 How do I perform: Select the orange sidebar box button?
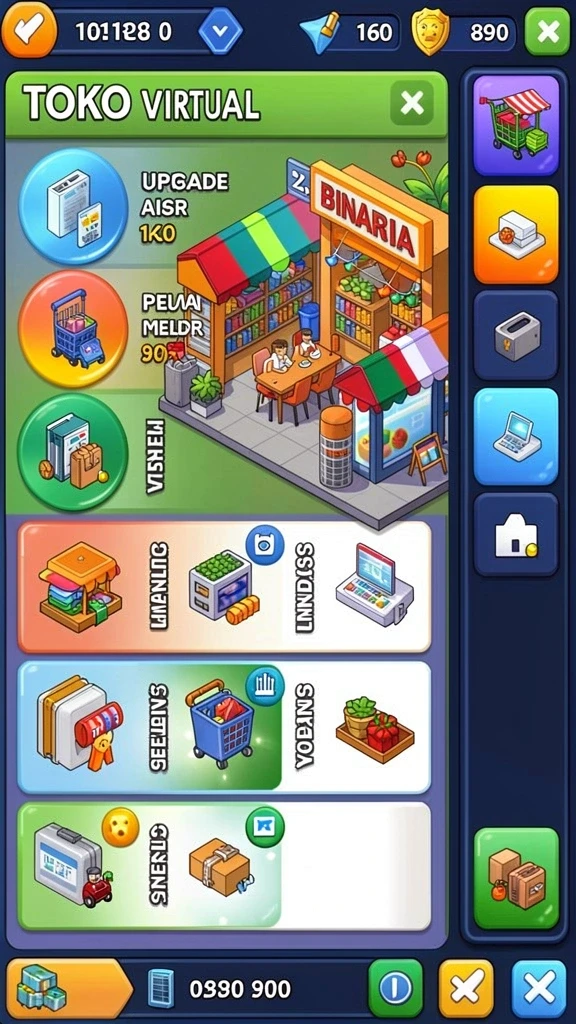tap(516, 235)
